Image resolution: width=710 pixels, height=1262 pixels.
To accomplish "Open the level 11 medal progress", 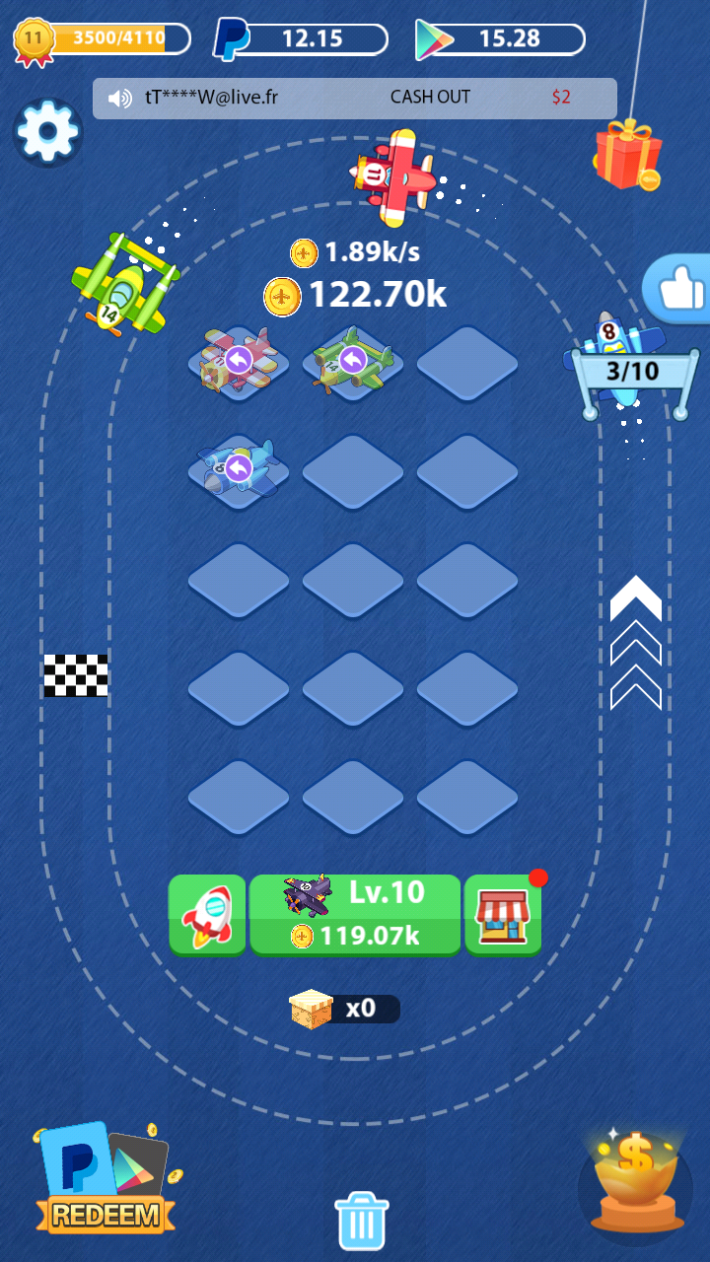I will tap(102, 39).
